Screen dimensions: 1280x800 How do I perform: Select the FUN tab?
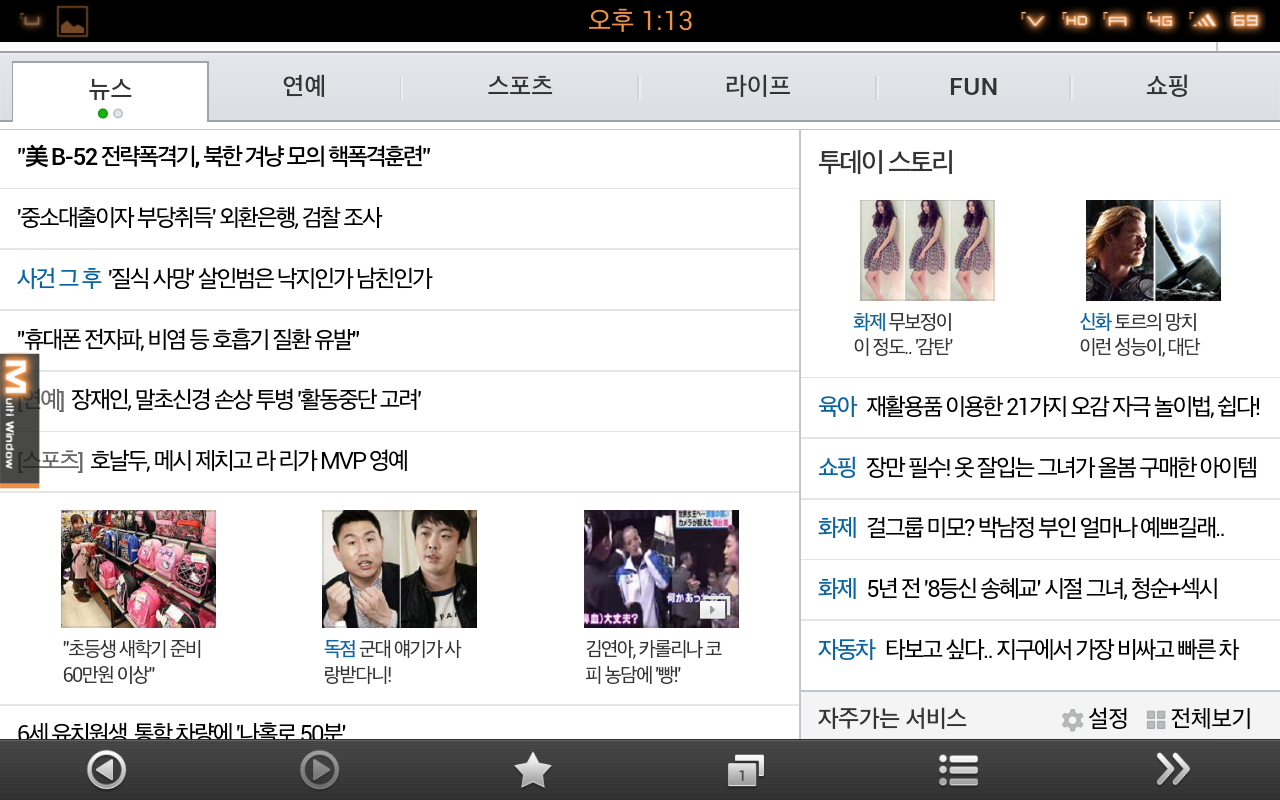point(973,88)
